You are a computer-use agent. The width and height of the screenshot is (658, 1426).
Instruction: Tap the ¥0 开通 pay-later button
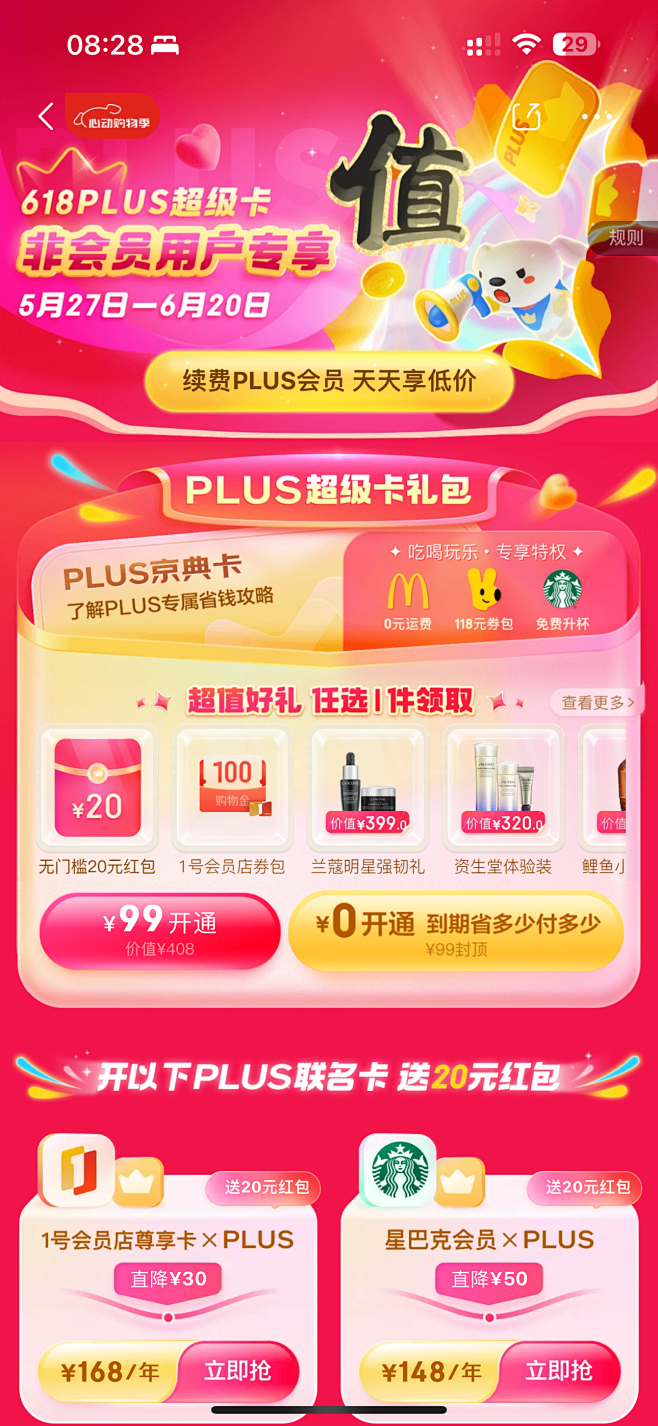pos(456,931)
